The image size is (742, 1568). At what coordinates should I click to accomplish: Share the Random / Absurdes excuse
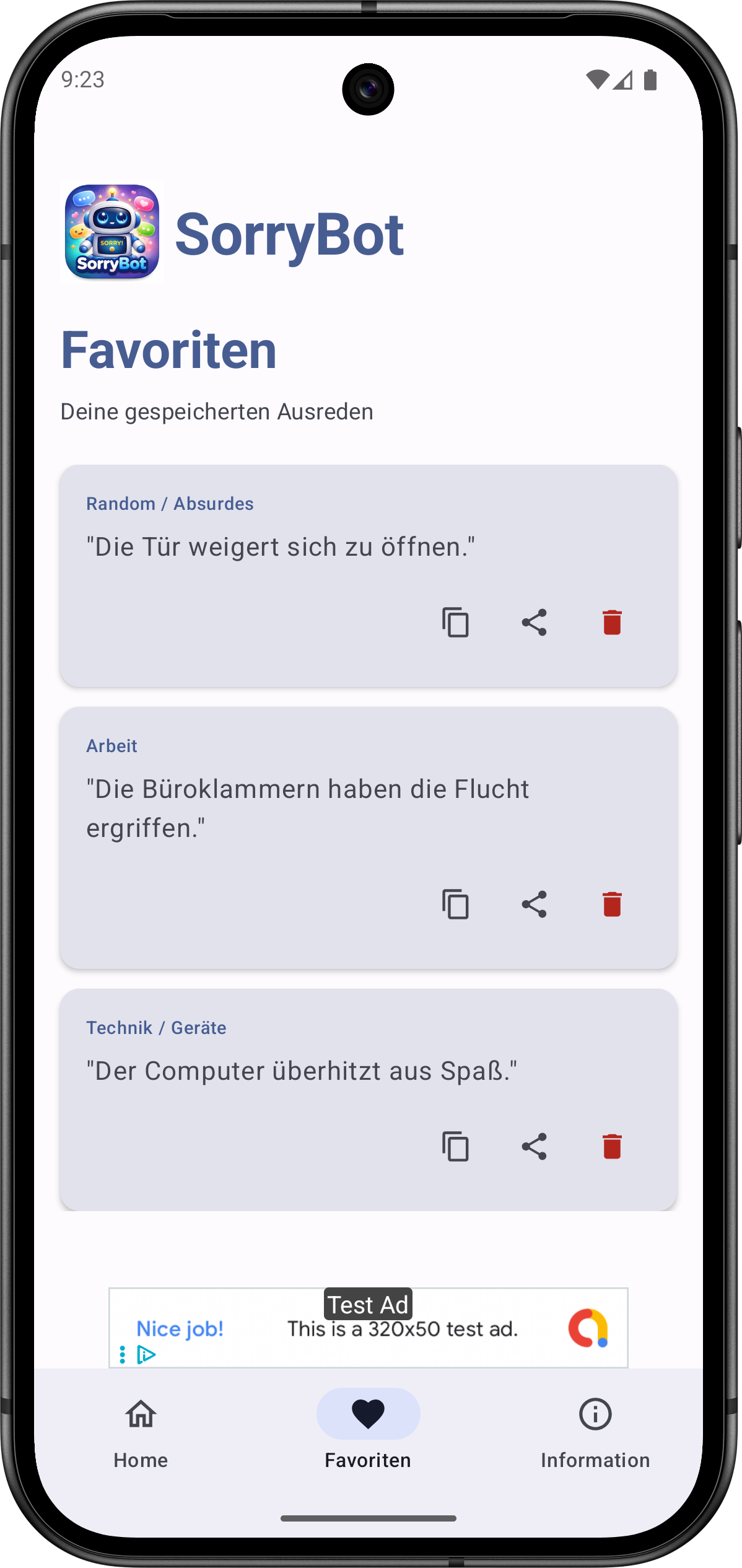534,623
